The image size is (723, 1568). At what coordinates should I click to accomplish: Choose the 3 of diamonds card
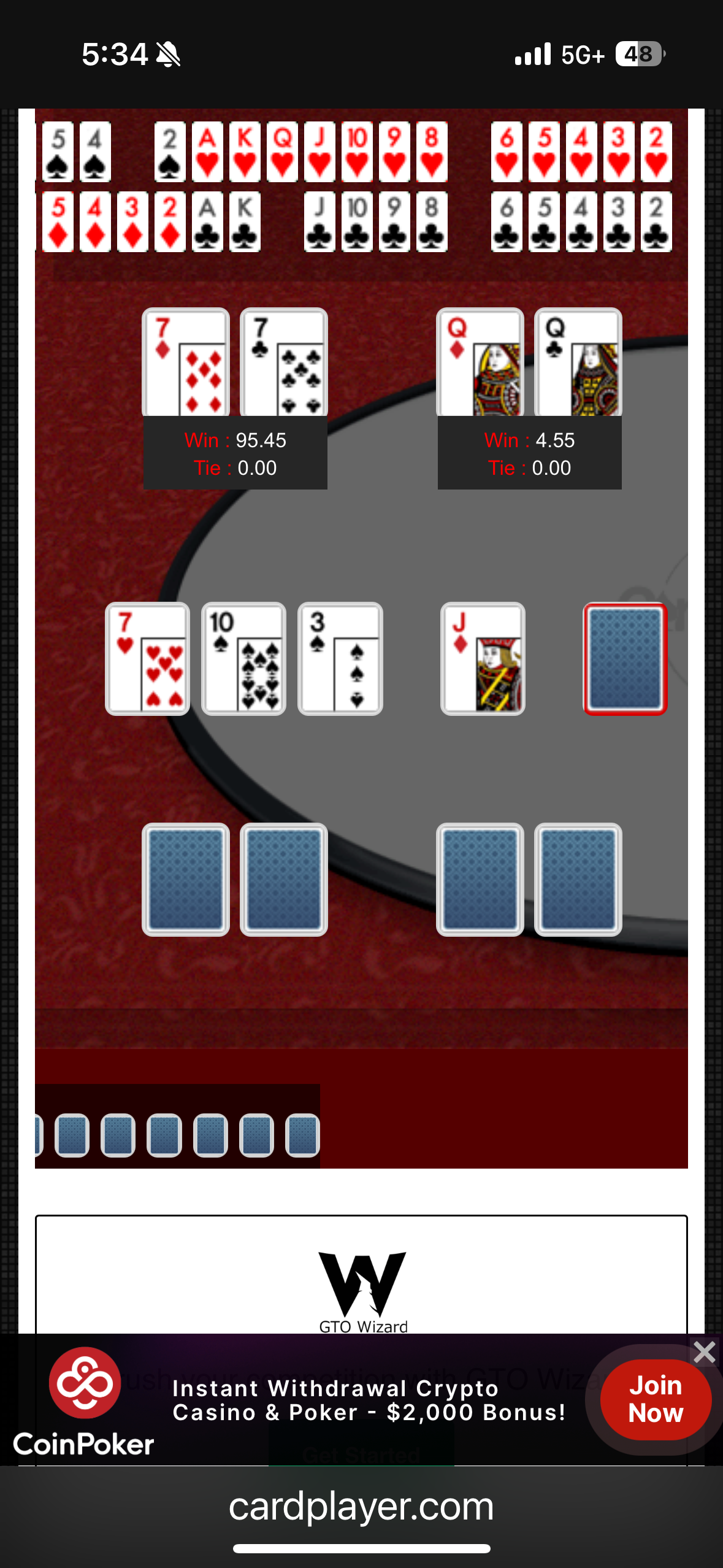(132, 222)
